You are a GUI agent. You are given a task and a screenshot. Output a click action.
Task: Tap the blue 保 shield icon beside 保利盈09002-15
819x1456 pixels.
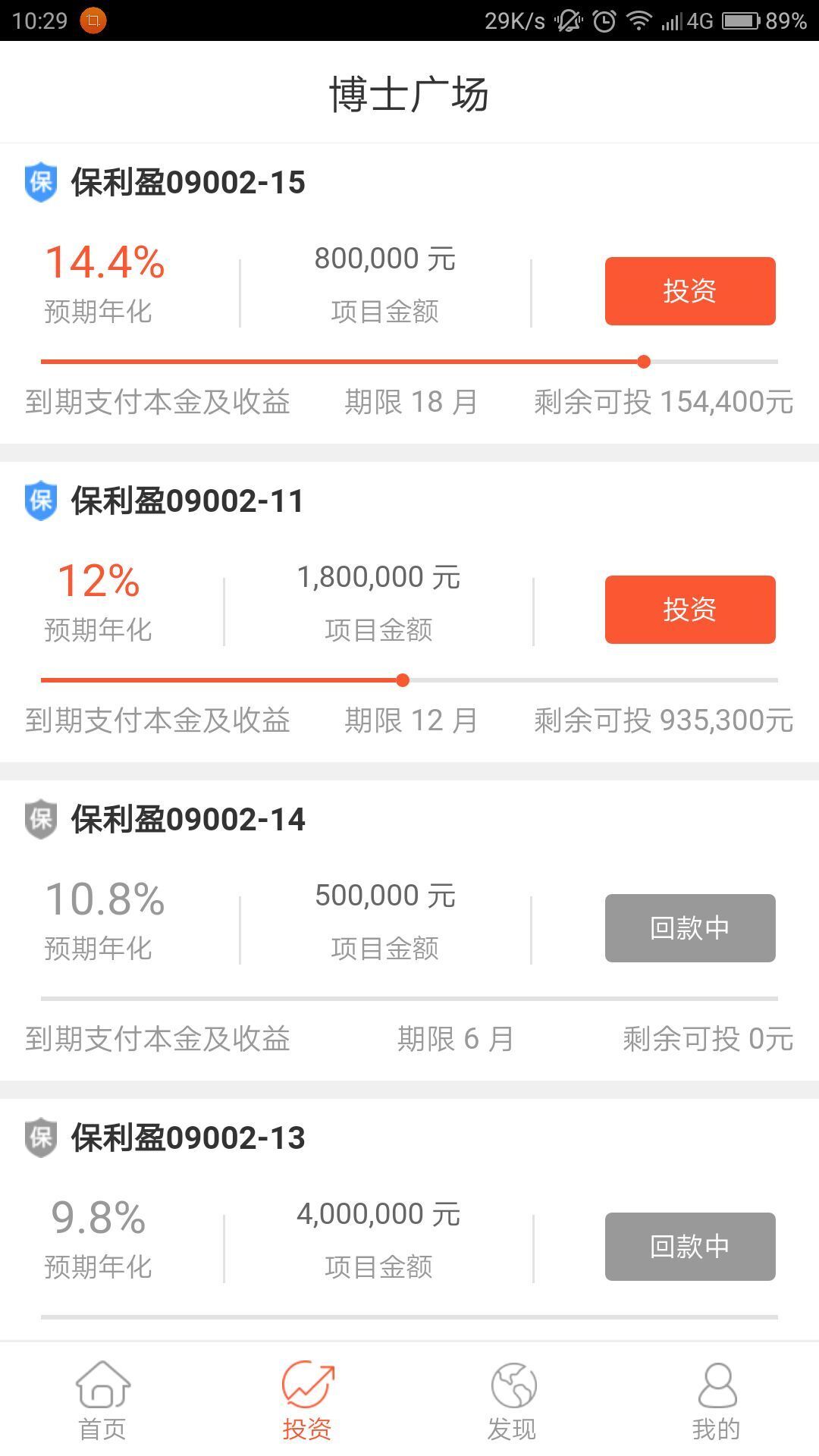[x=40, y=181]
